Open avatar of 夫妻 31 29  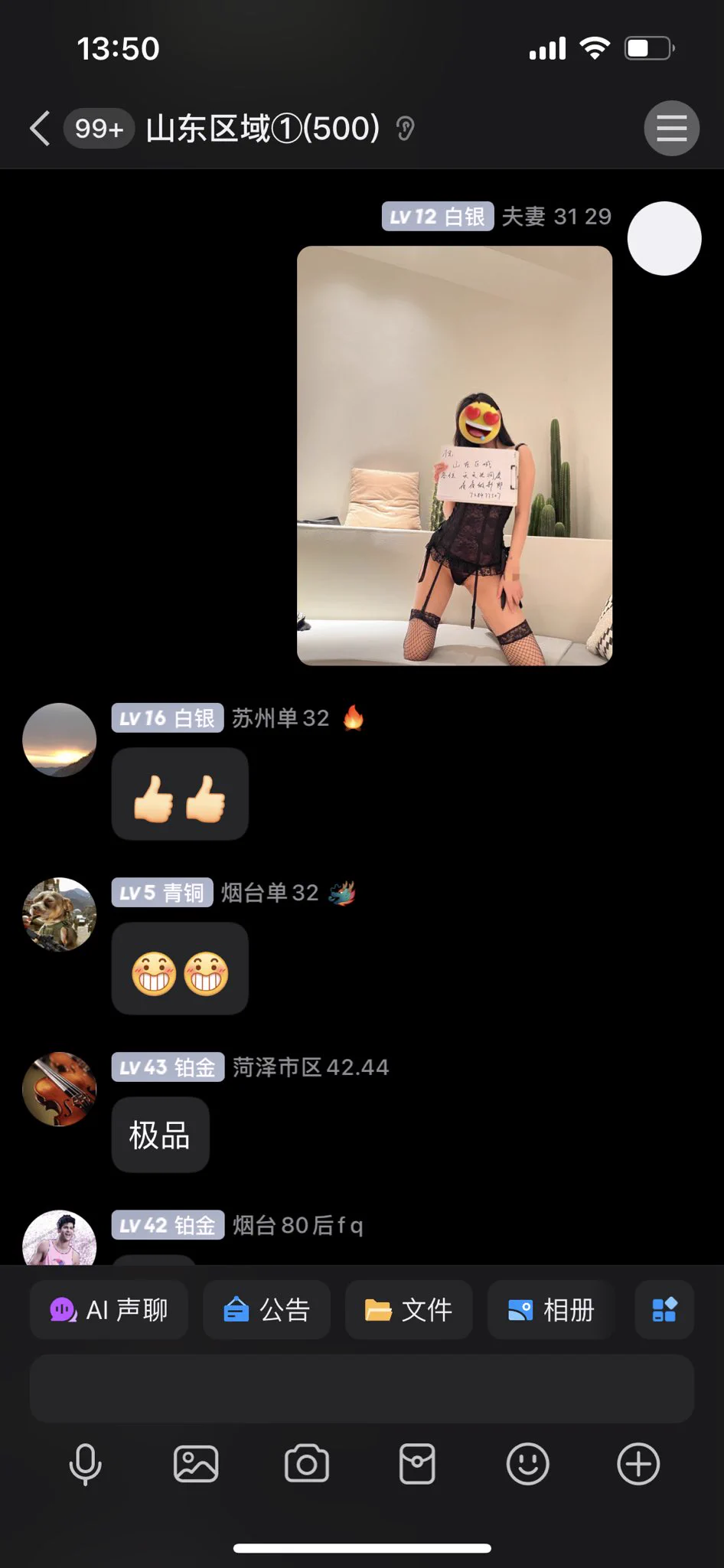pos(664,238)
